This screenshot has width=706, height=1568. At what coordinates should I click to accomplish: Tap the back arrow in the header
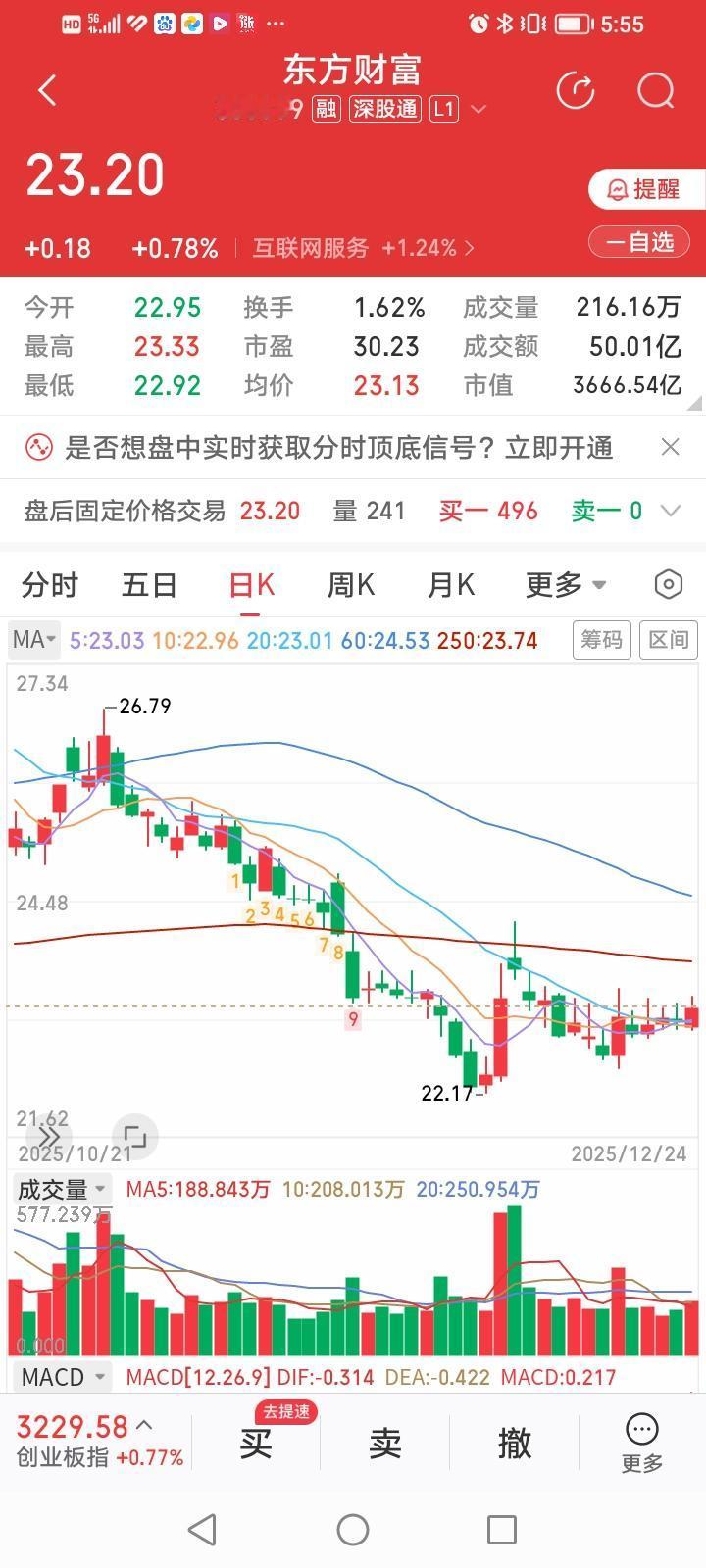click(46, 89)
